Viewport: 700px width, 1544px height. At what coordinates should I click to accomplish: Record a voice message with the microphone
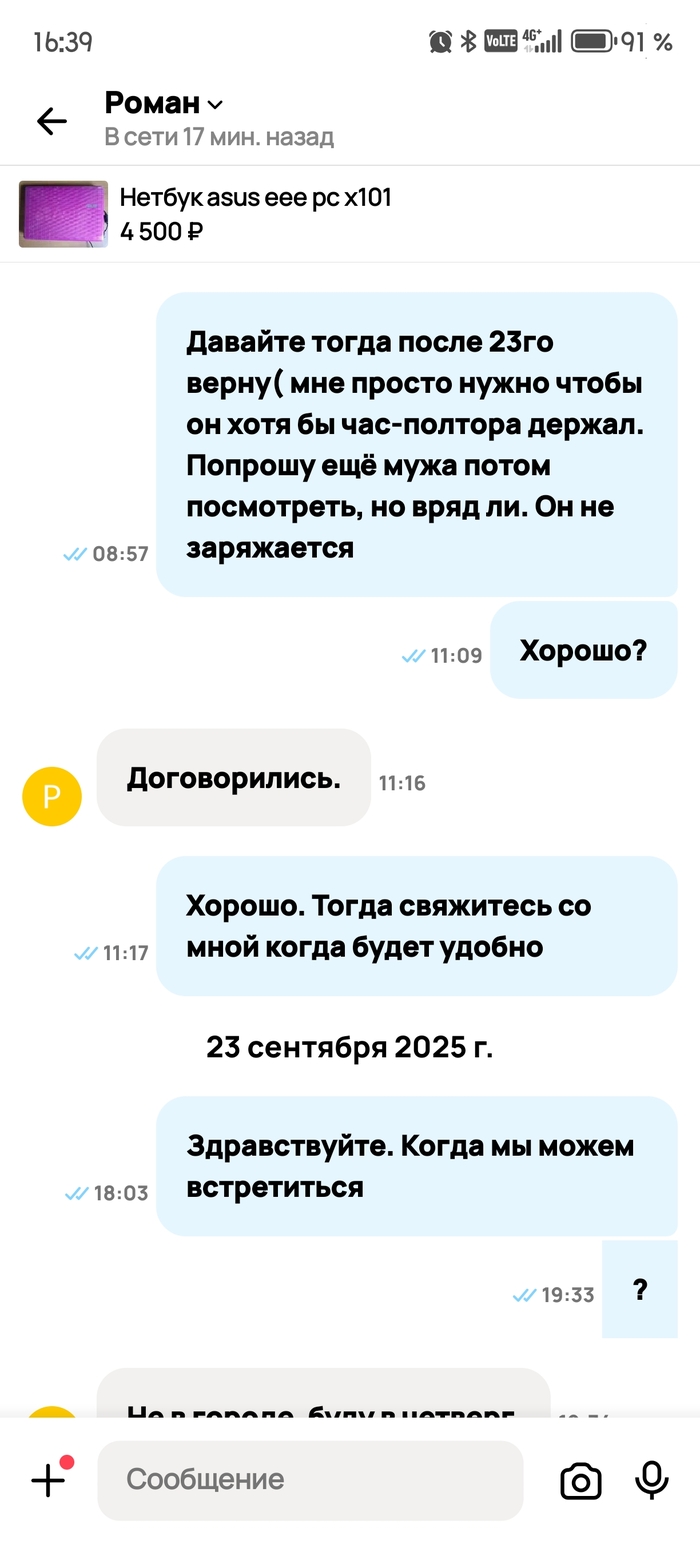(x=652, y=1480)
